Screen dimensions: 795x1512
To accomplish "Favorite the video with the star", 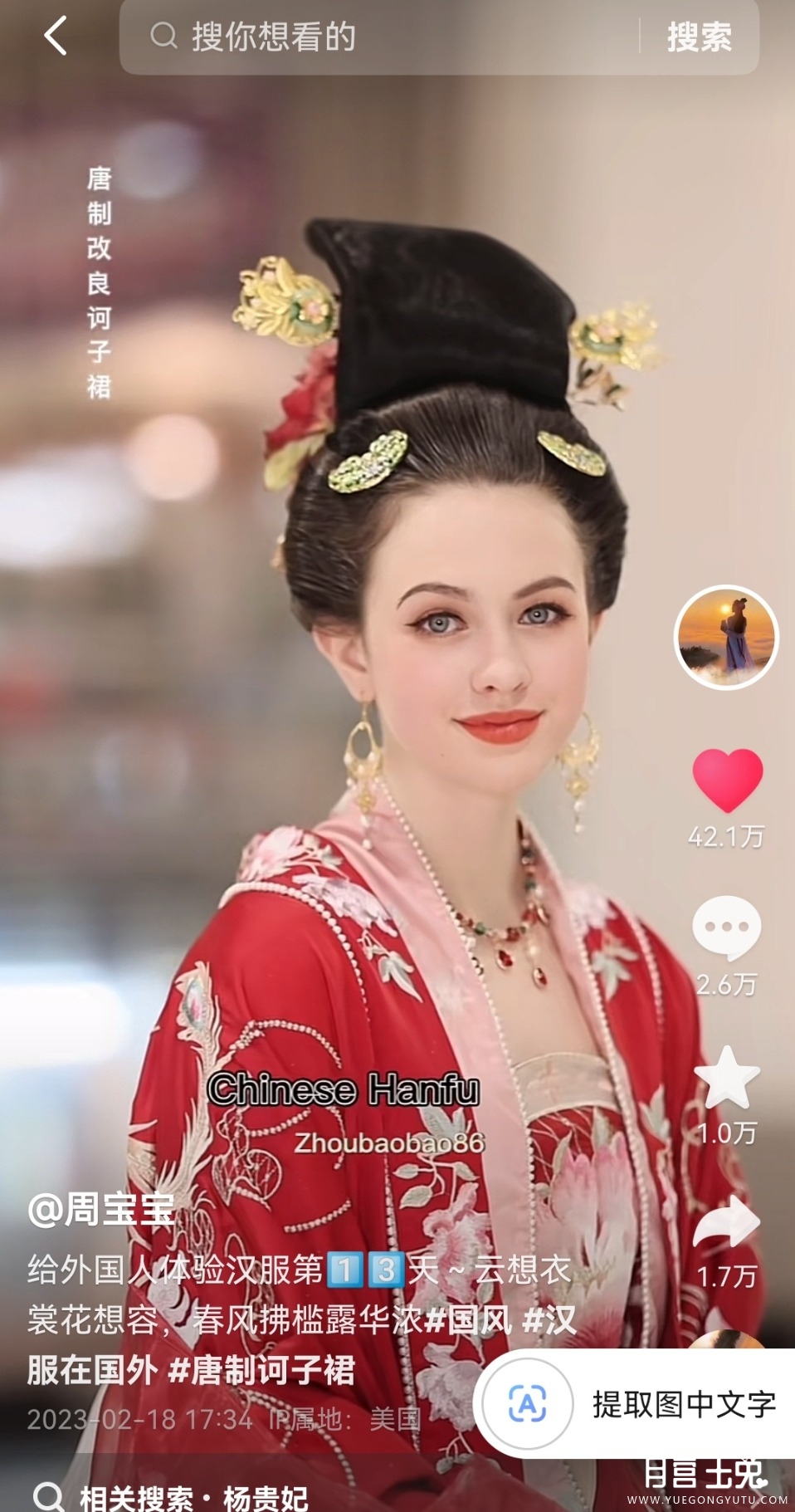I will [726, 1078].
